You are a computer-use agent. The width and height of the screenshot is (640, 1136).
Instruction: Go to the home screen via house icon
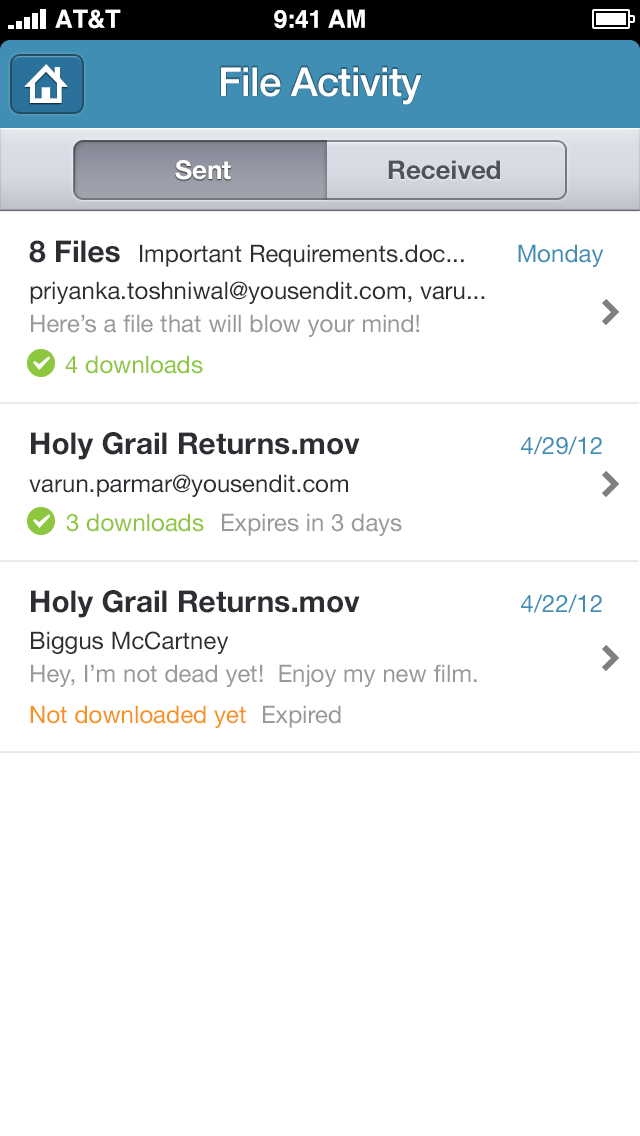(47, 85)
